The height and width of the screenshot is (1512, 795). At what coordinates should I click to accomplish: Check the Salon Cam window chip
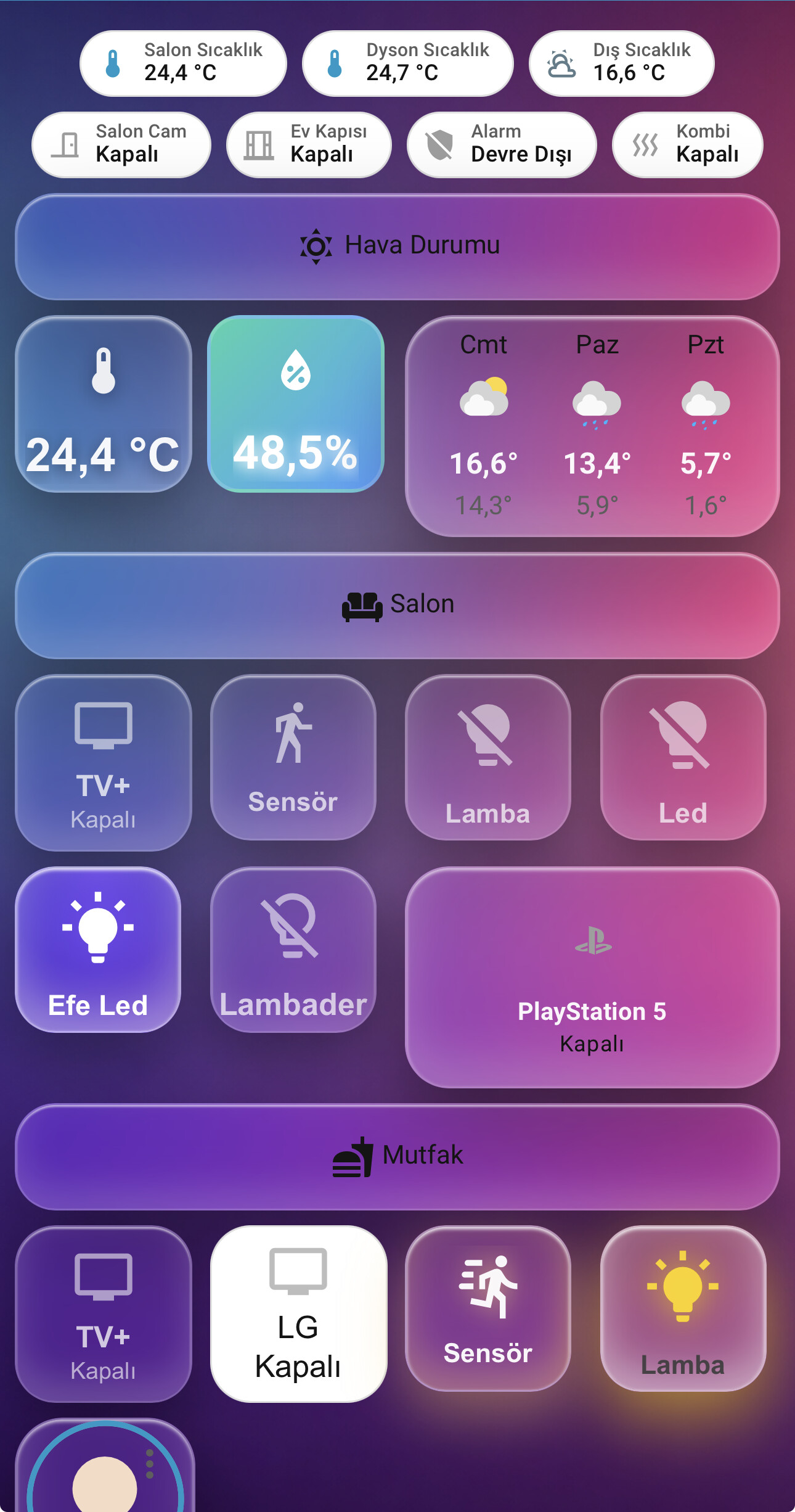tap(121, 145)
